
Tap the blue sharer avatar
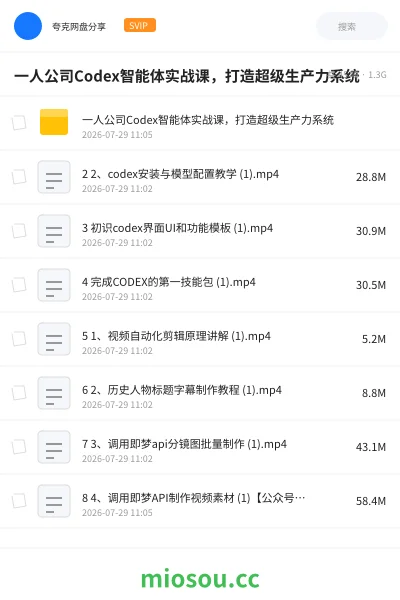coord(28,26)
